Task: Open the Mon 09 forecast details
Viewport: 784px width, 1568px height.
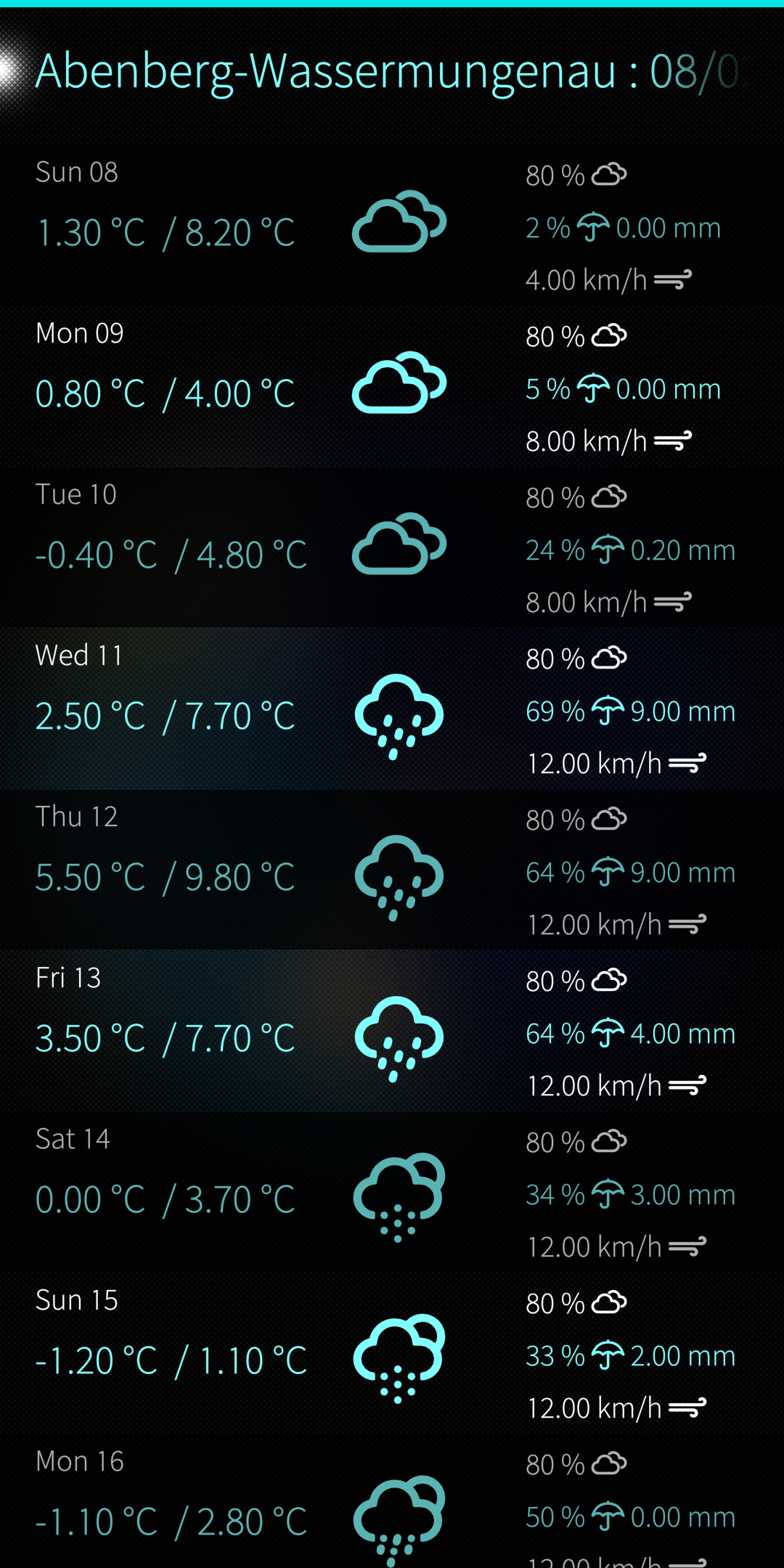Action: (x=392, y=386)
